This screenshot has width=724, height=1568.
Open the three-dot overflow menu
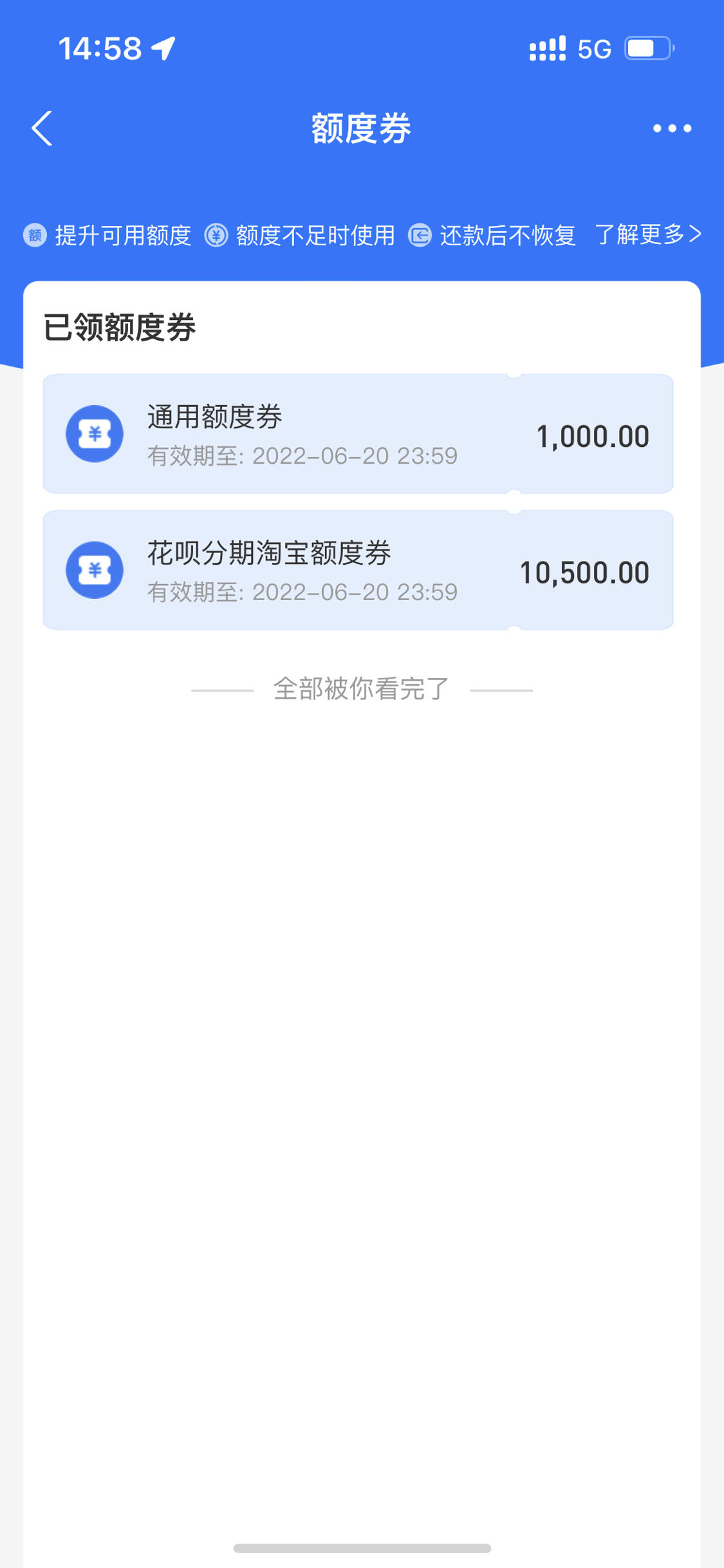(672, 128)
